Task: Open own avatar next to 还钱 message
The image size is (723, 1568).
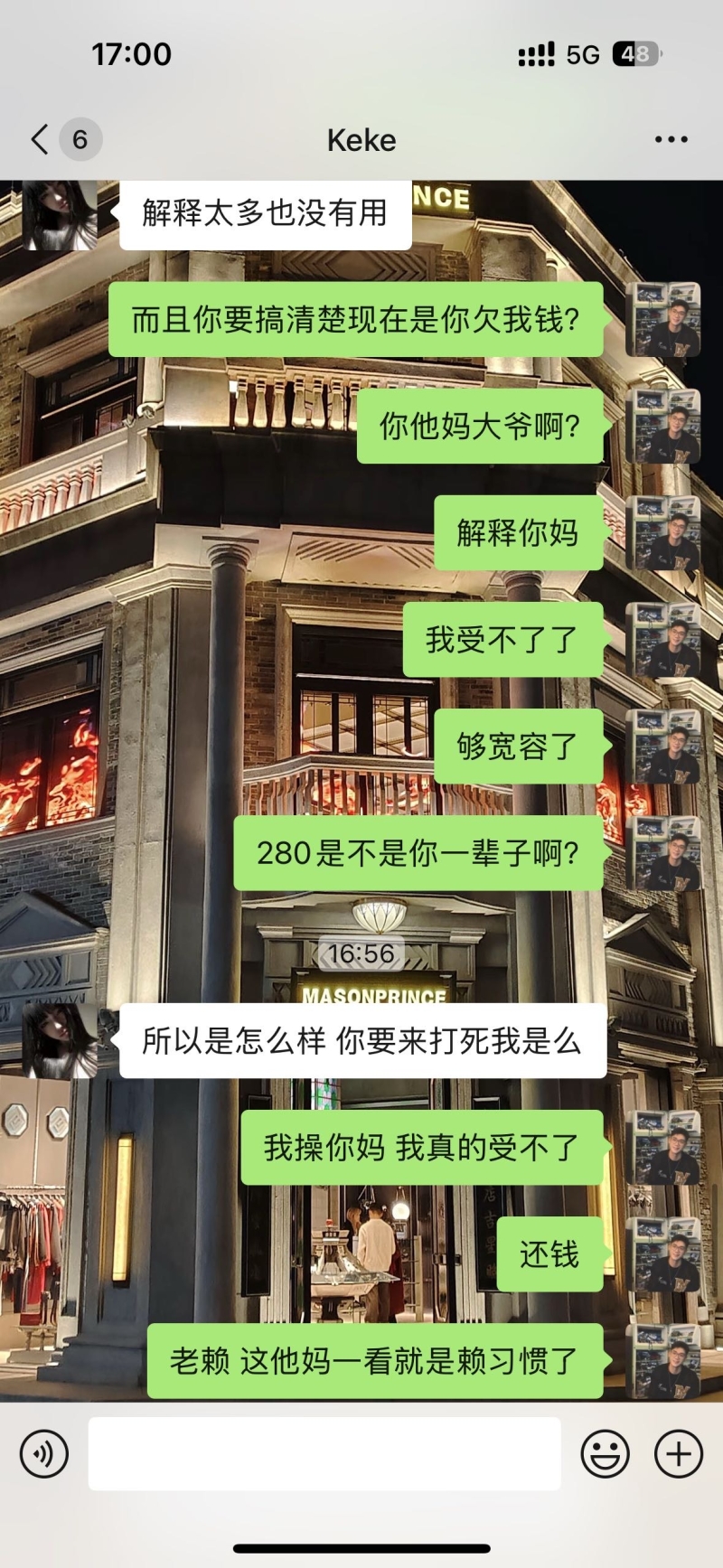Action: click(662, 1254)
